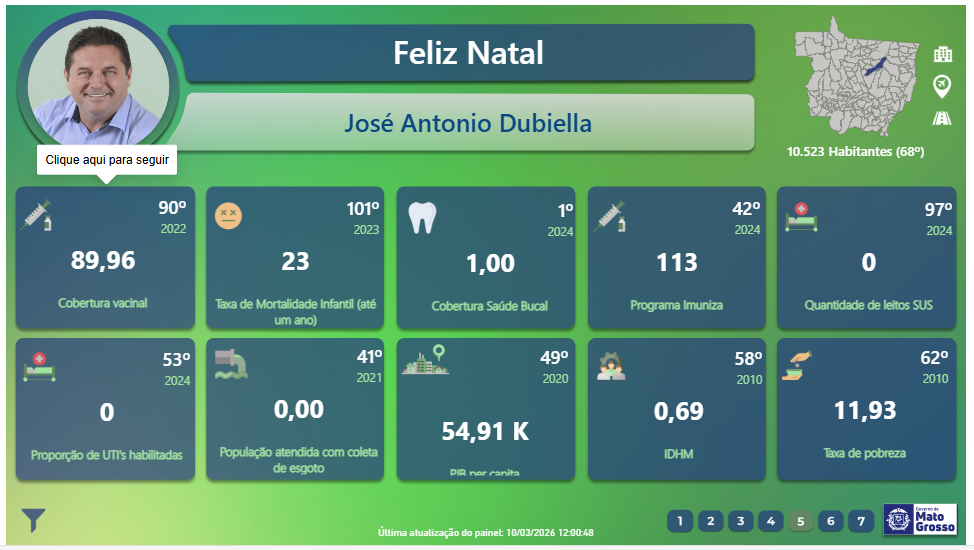The width and height of the screenshot is (974, 550).
Task: Tap the mayor's profile photo to follow
Action: [97, 85]
